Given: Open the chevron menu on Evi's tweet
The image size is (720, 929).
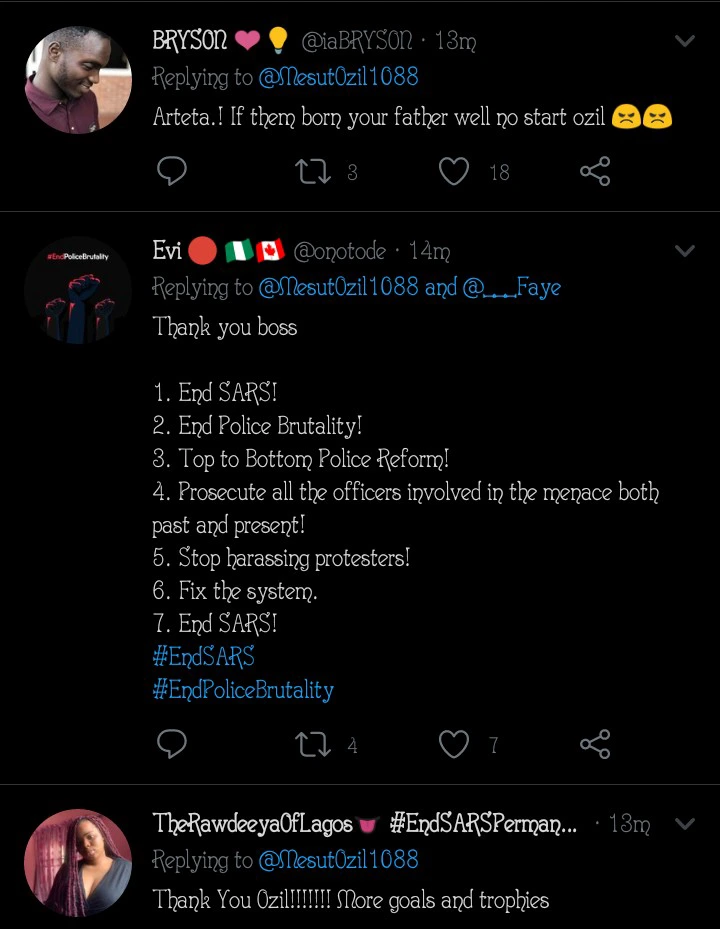Looking at the screenshot, I should [685, 251].
